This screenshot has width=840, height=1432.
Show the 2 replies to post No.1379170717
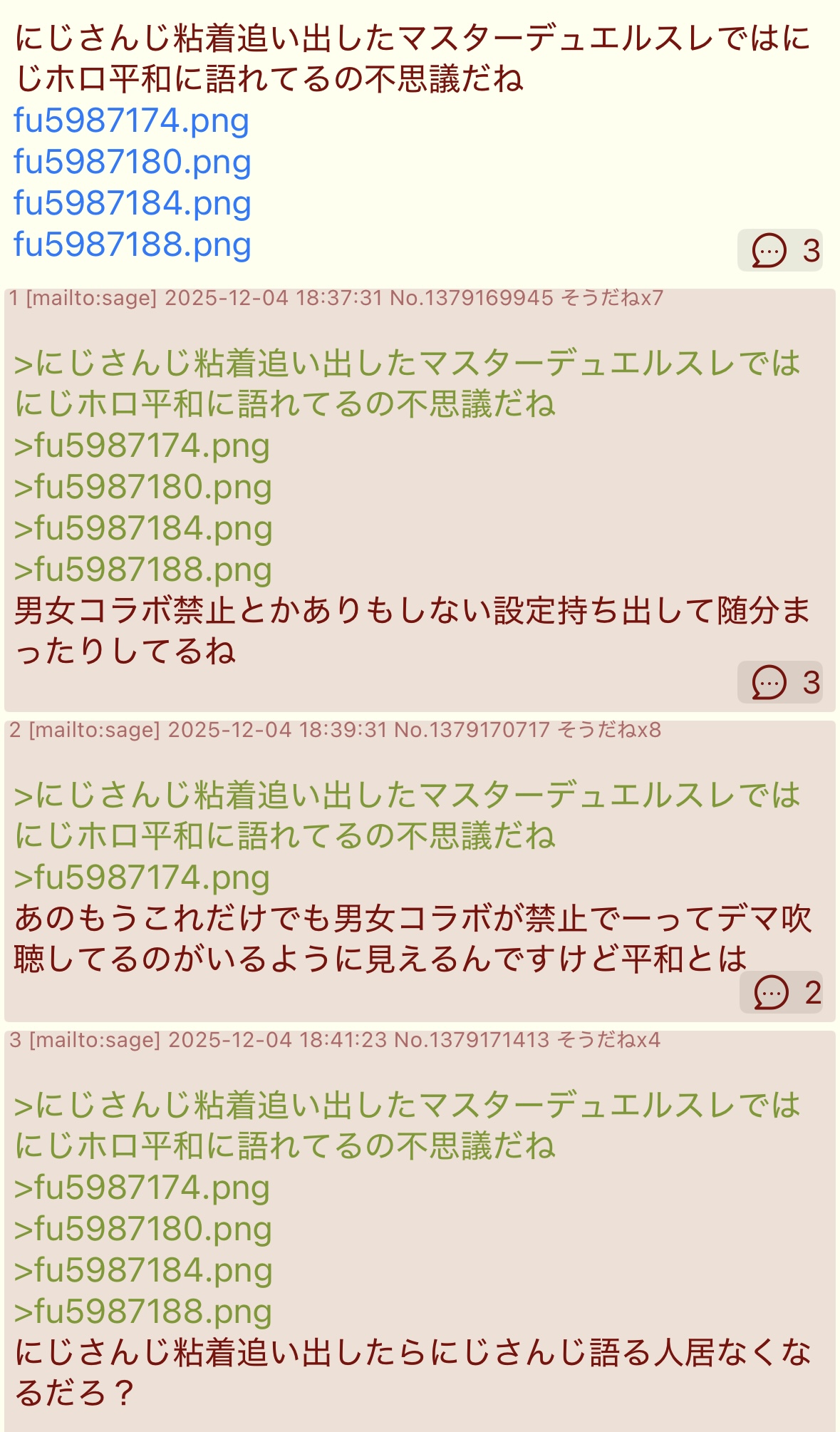coord(782,992)
